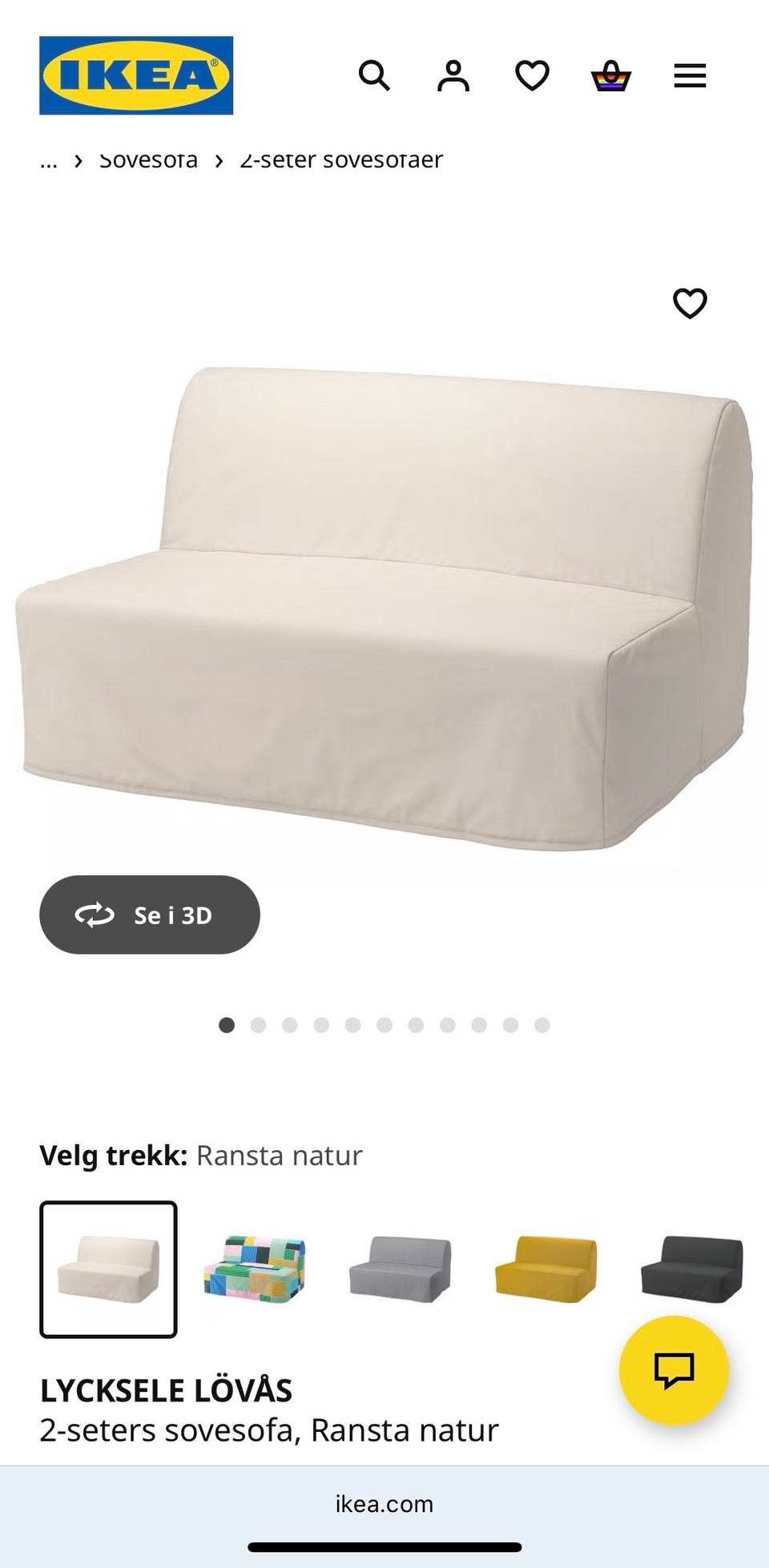View the sofa with Se i 3D
769x1568 pixels.
click(150, 915)
